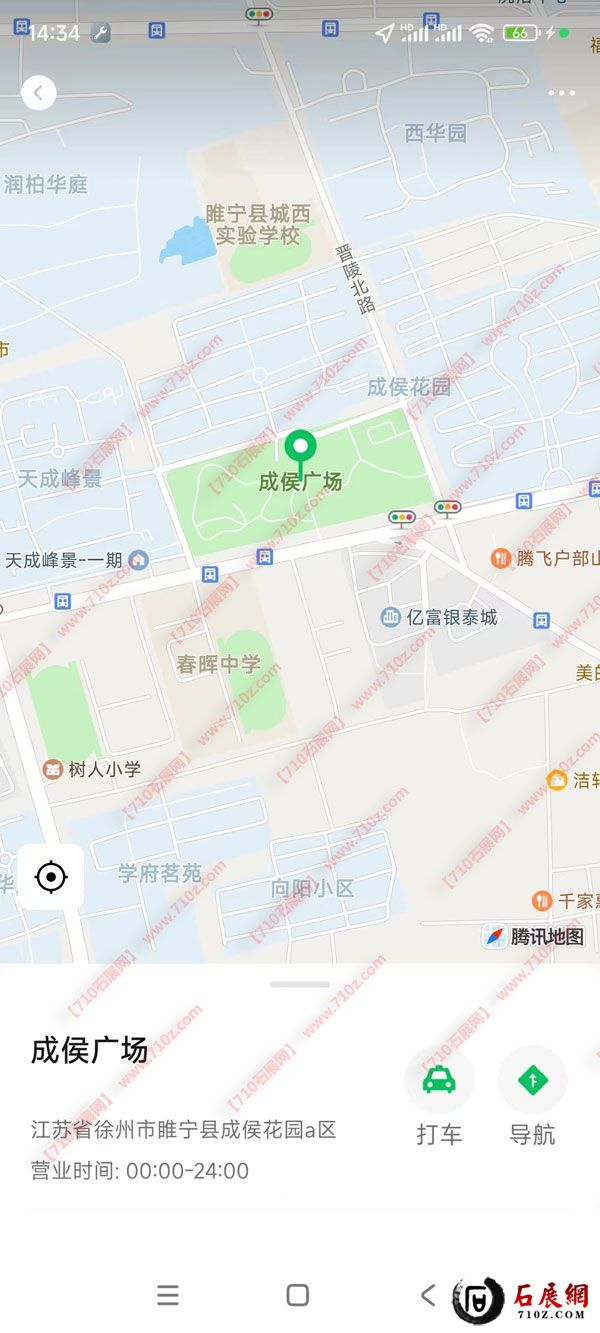The width and height of the screenshot is (600, 1333).
Task: Hail a taxi with 打车
Action: pos(439,1080)
